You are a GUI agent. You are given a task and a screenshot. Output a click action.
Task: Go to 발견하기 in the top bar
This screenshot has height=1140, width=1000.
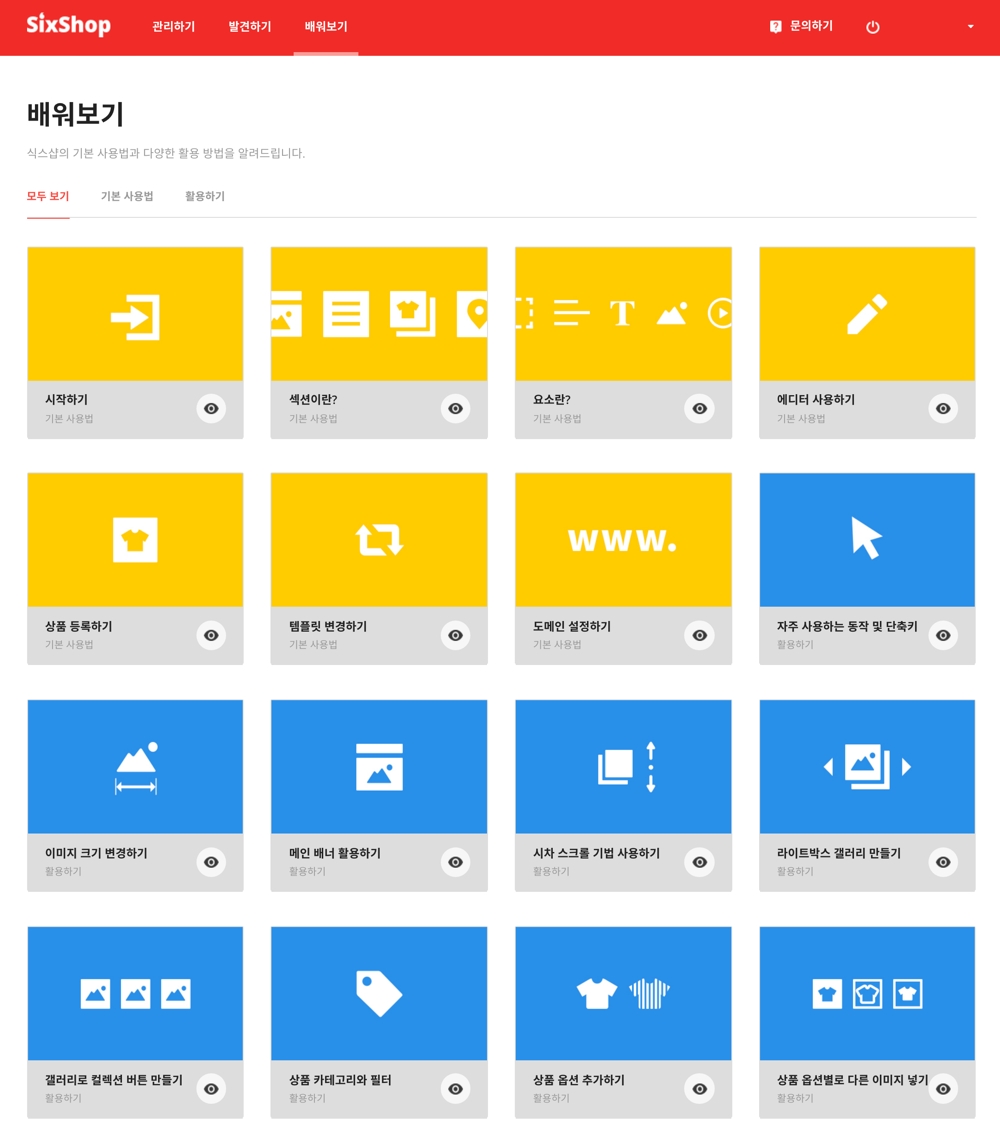click(x=250, y=27)
